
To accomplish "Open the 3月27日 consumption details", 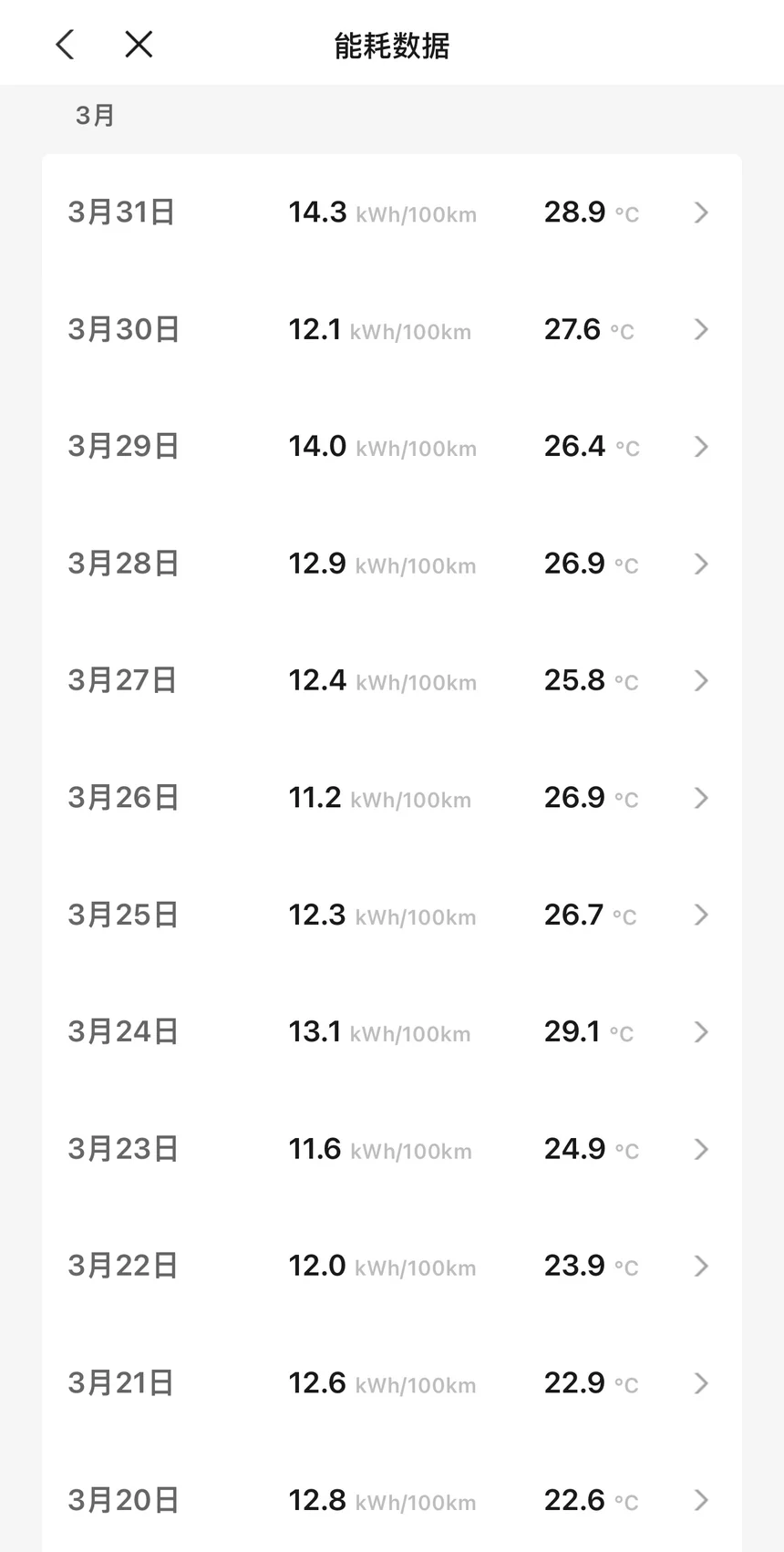I will [x=392, y=680].
